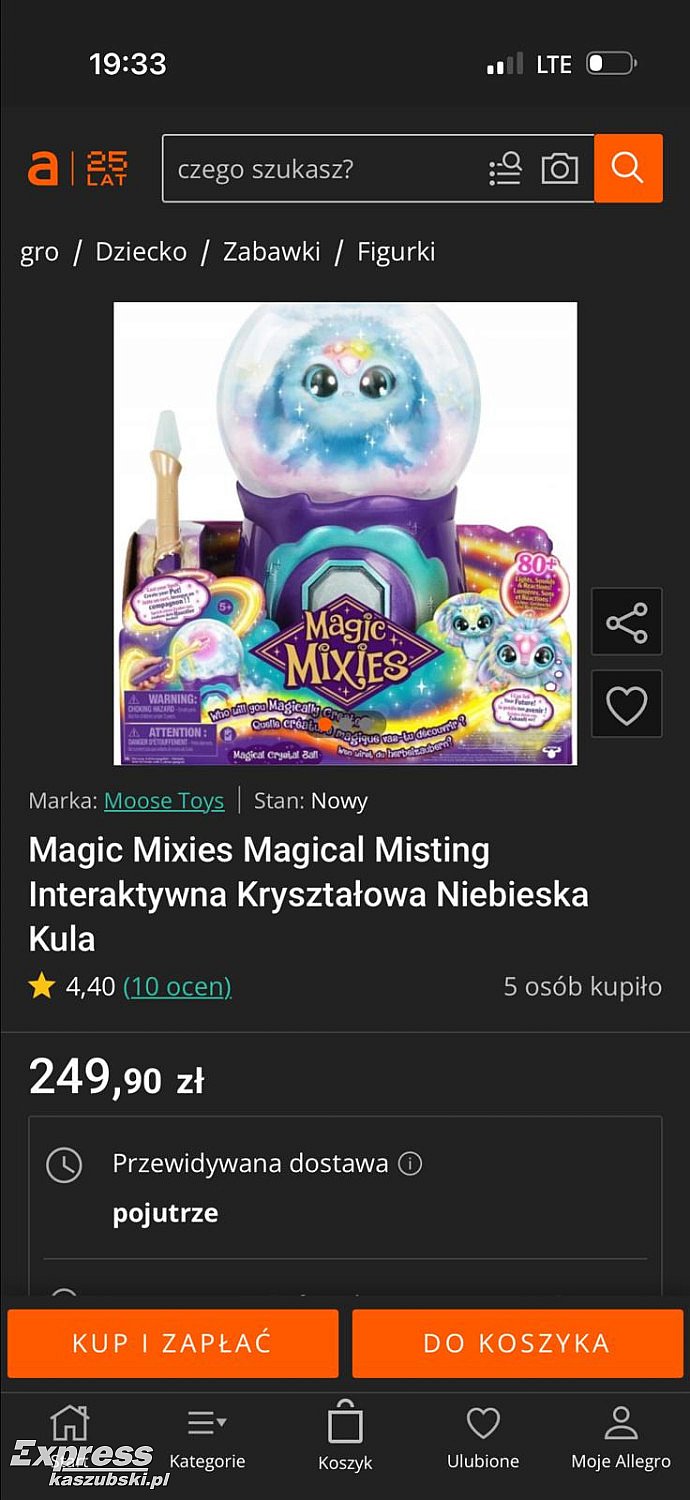This screenshot has height=1500, width=690.
Task: Open the 10 ocen reviews link
Action: [177, 987]
